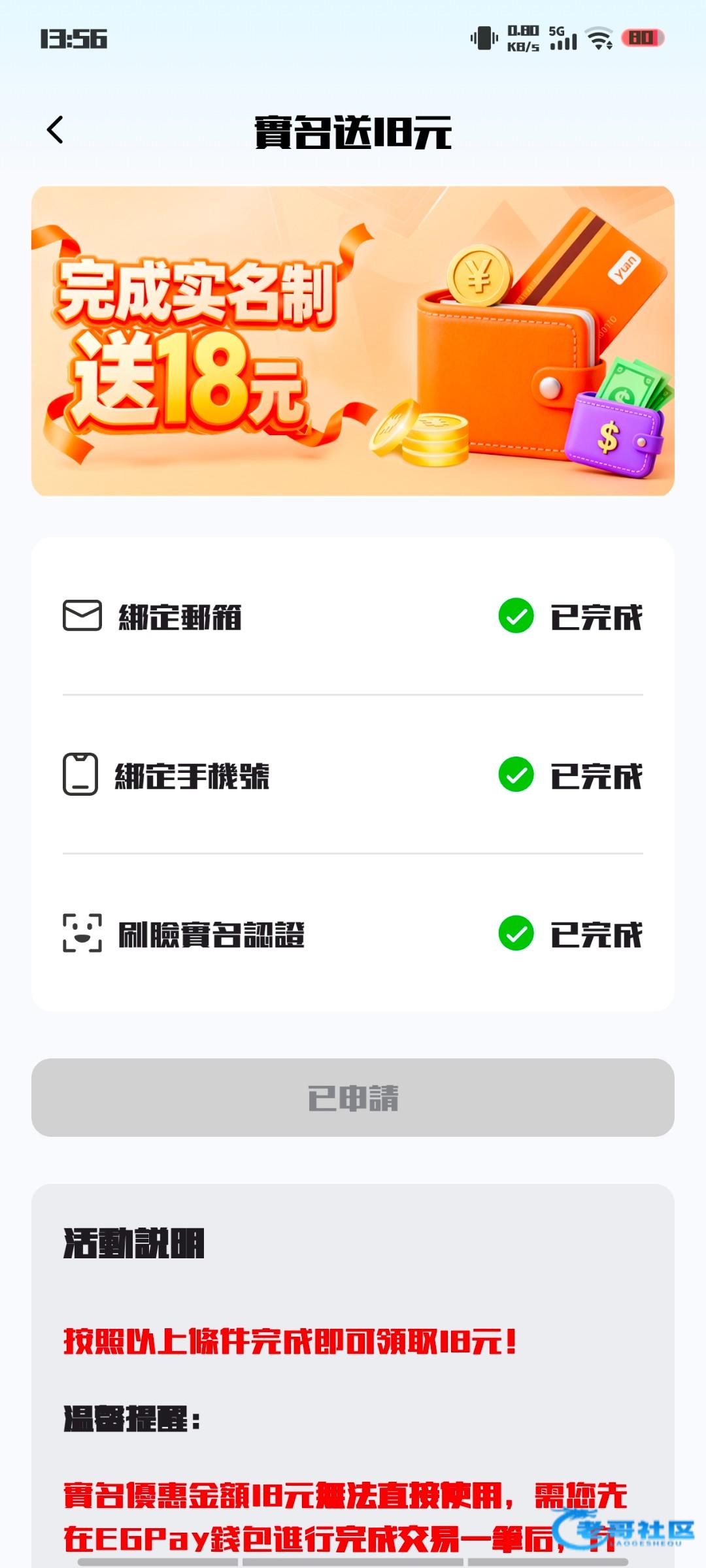This screenshot has width=706, height=1568.
Task: Tap the greyed-out 已申請 button
Action: pos(353,1098)
